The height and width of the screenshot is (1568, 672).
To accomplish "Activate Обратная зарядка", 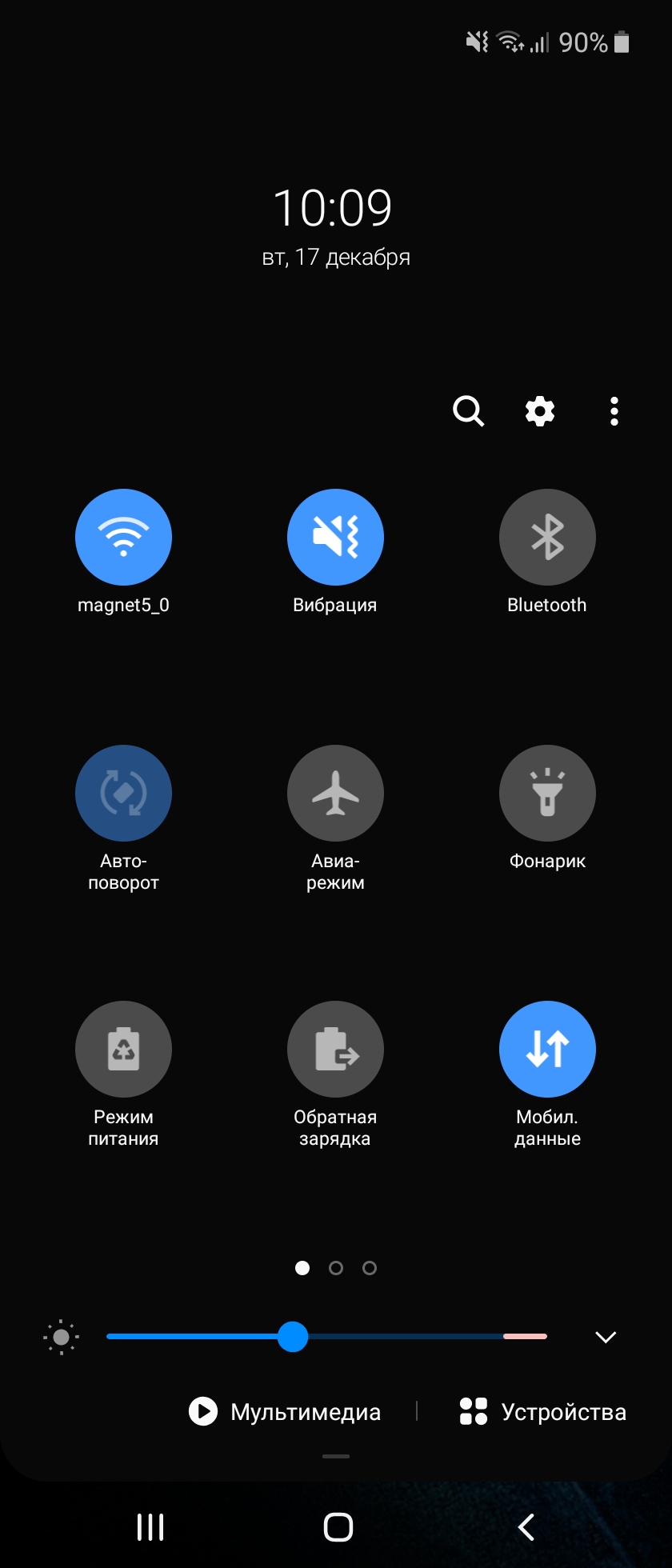I will 335,1049.
